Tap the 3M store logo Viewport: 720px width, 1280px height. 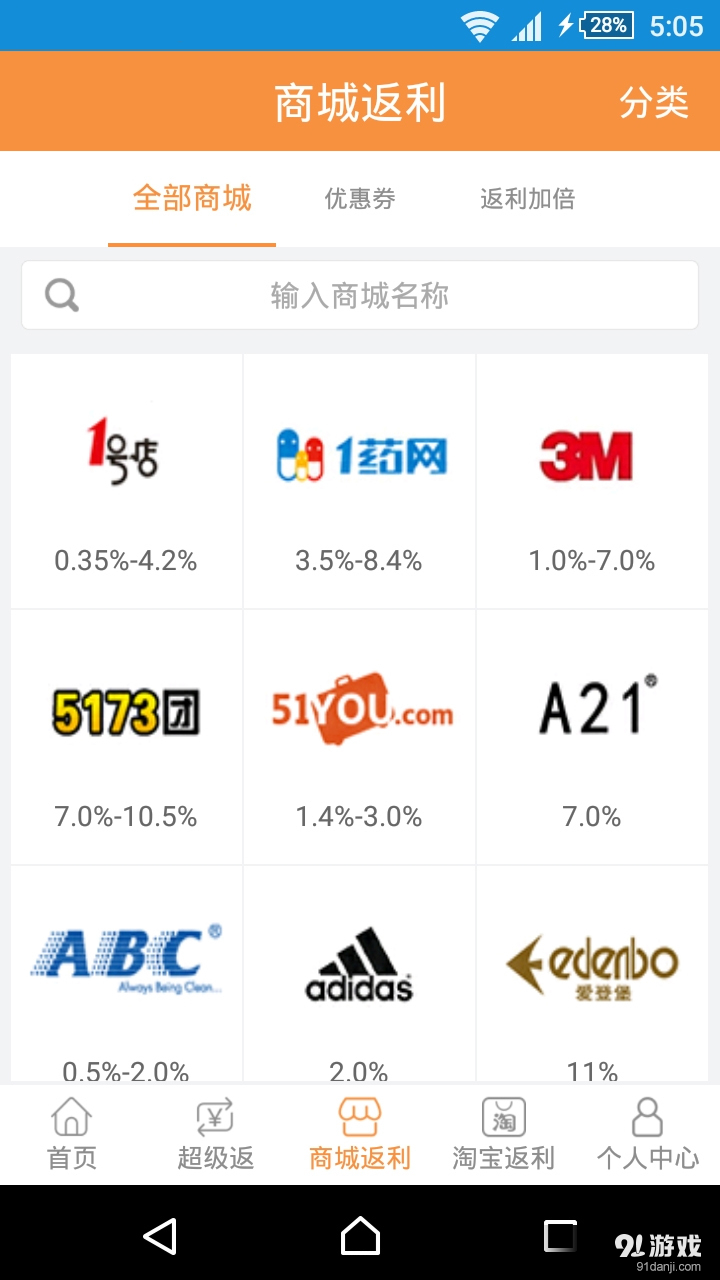coord(592,457)
